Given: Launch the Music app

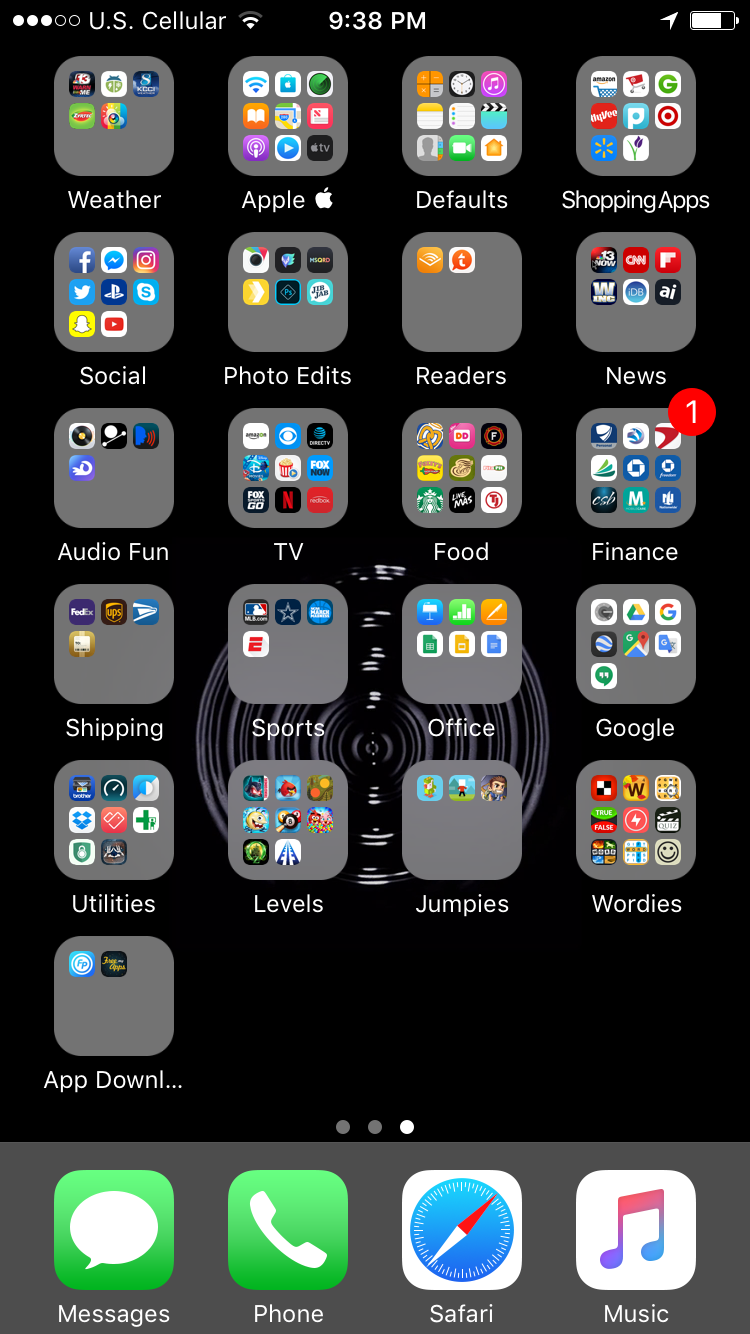Looking at the screenshot, I should [636, 1230].
